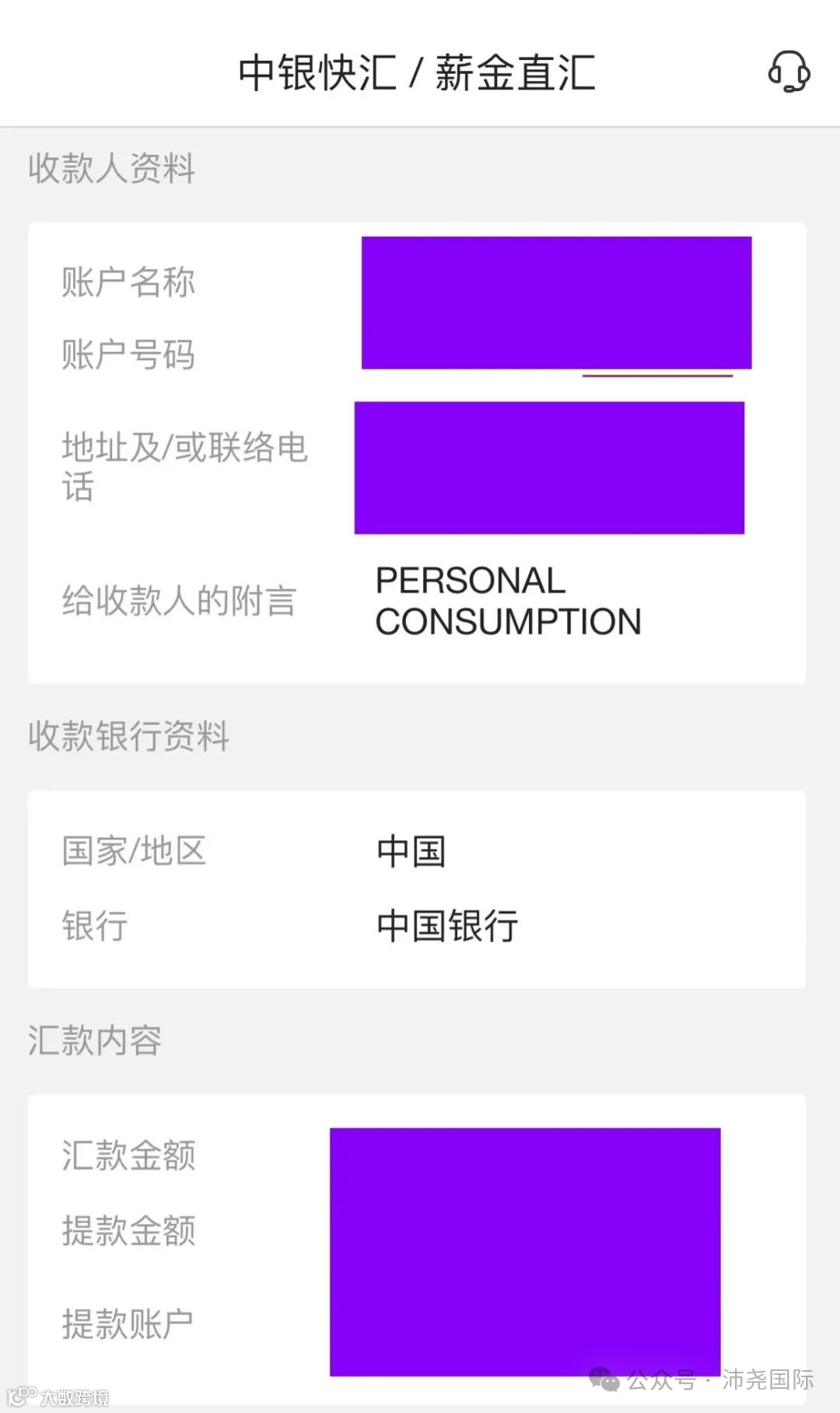840x1413 pixels.
Task: Tap the 账户名称 account name field
Action: pyautogui.click(x=555, y=282)
